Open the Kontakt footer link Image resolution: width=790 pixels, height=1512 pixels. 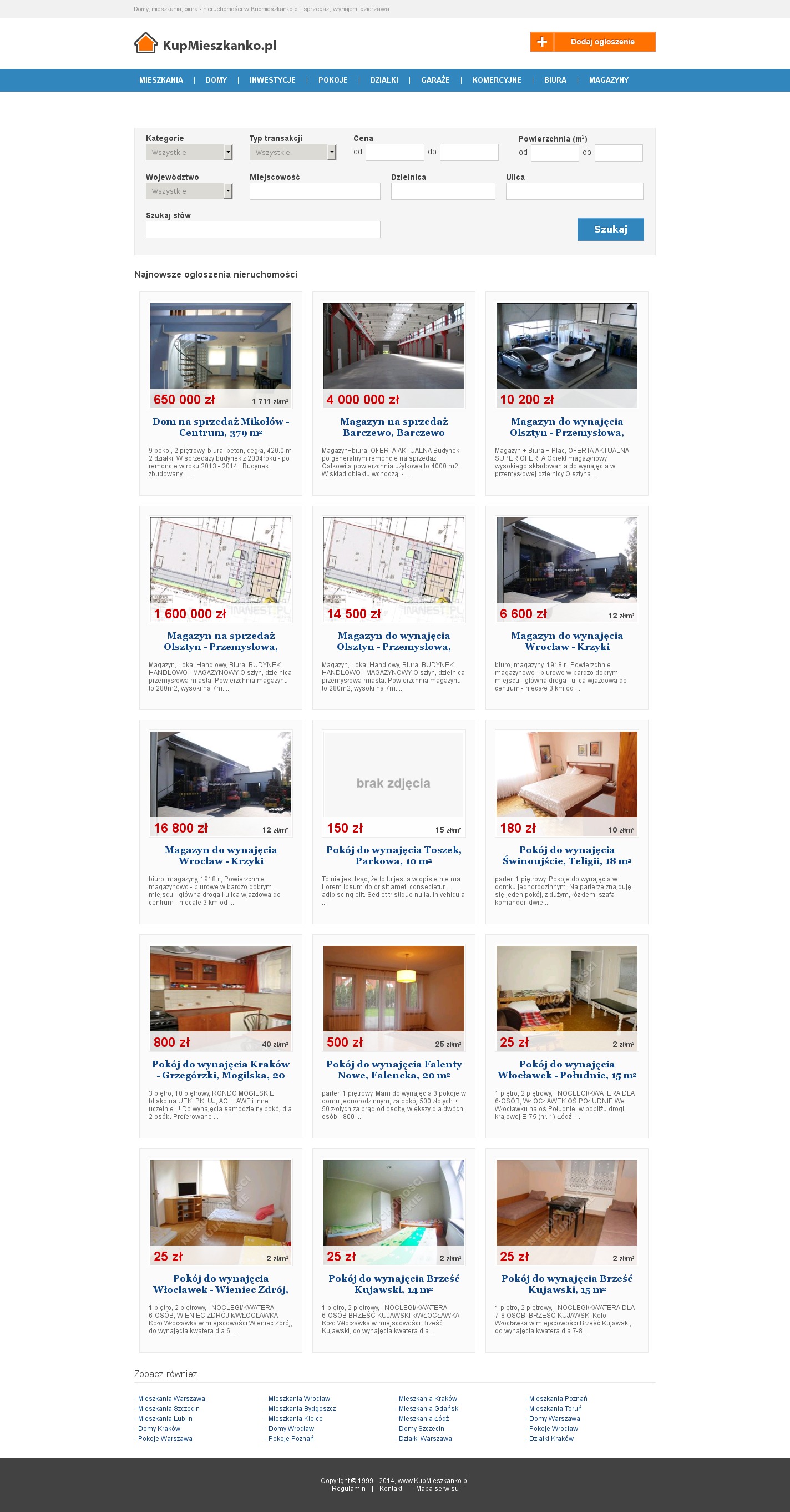[391, 1489]
